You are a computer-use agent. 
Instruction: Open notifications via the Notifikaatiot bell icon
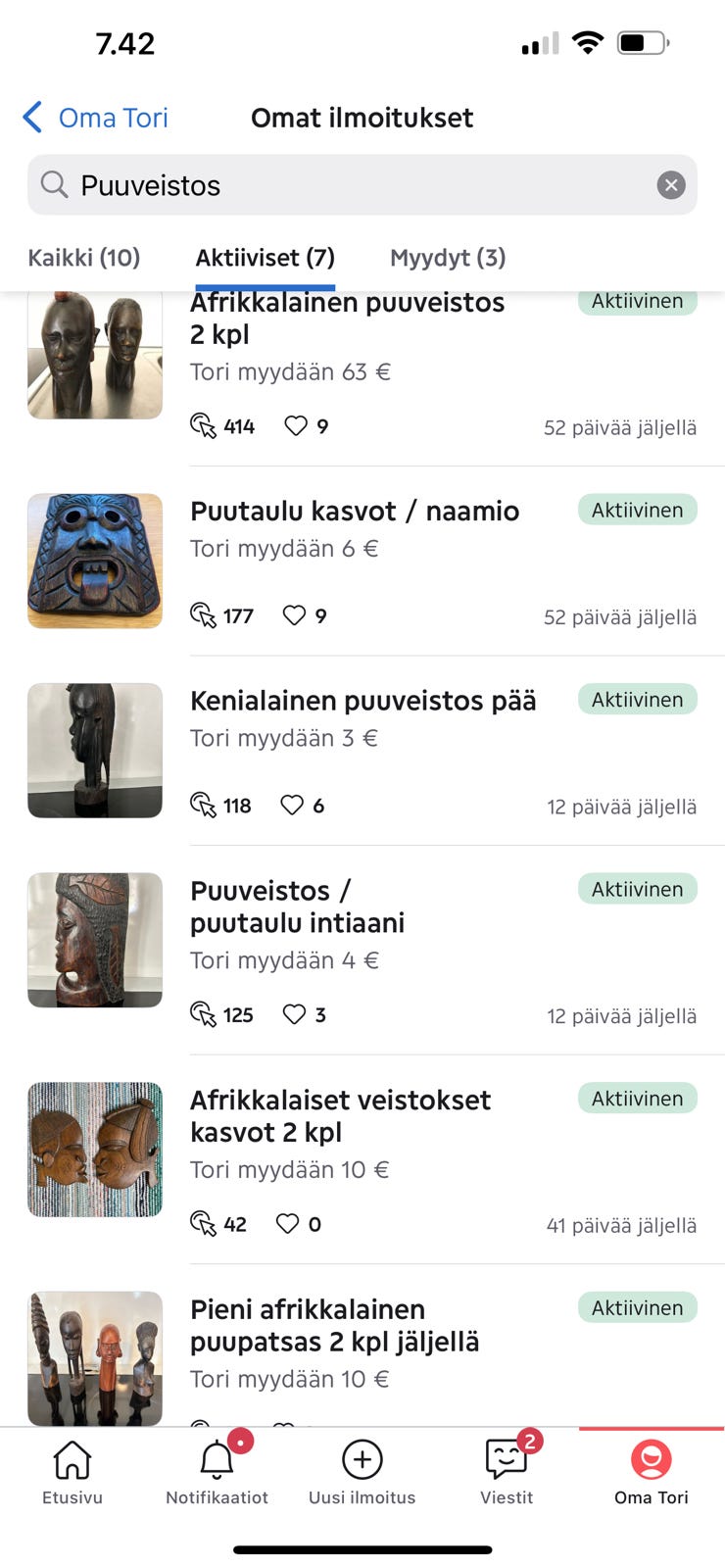217,1460
